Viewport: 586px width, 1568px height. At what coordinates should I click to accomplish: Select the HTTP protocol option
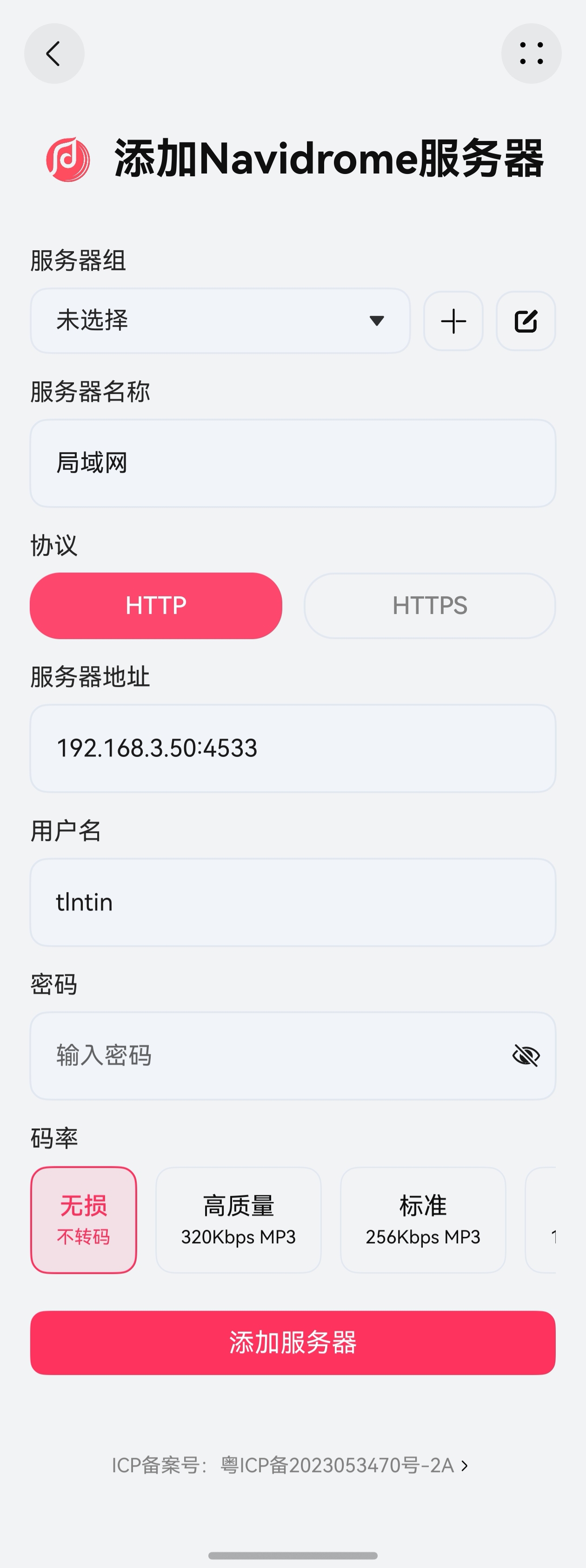[155, 605]
